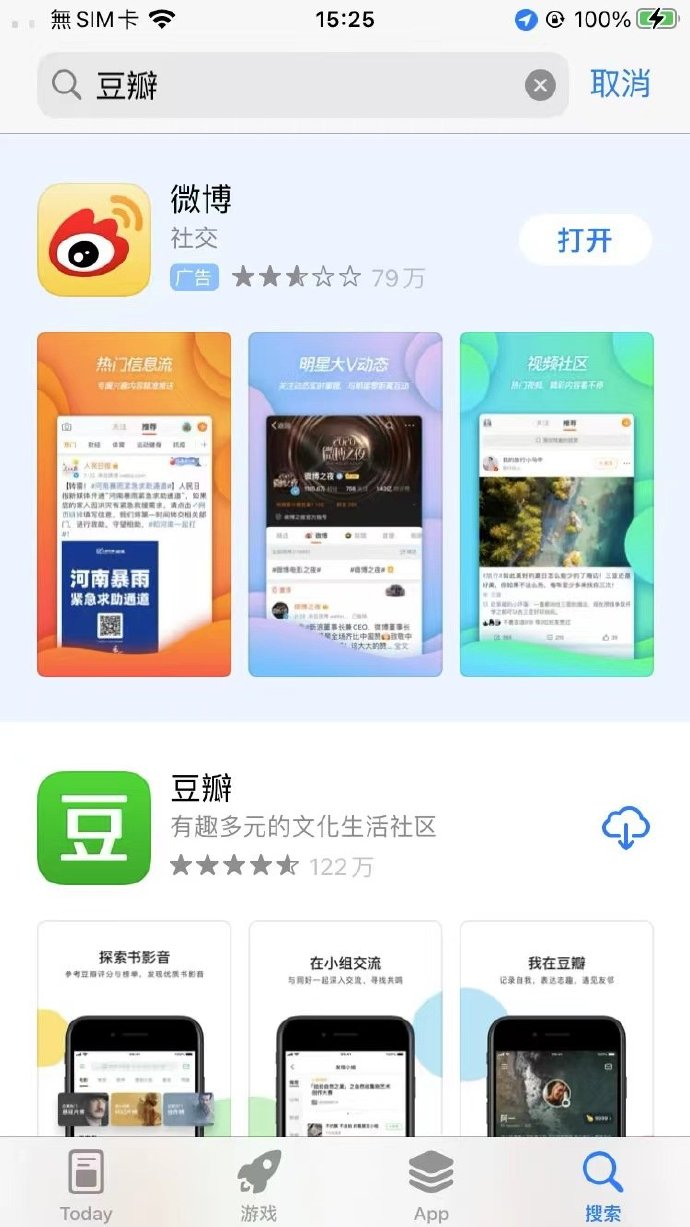Viewport: 690px width, 1227px height.
Task: Clear the search text with the X icon
Action: [x=540, y=86]
